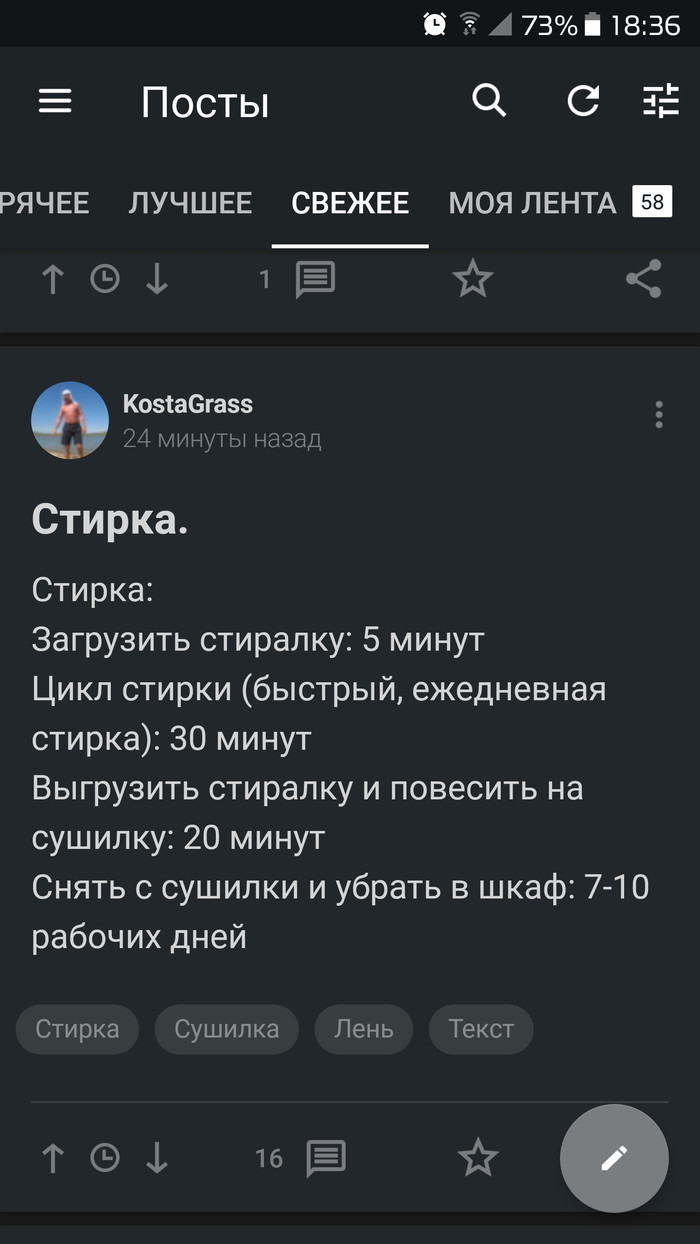Open the hamburger navigation menu
700x1244 pixels.
[x=55, y=101]
